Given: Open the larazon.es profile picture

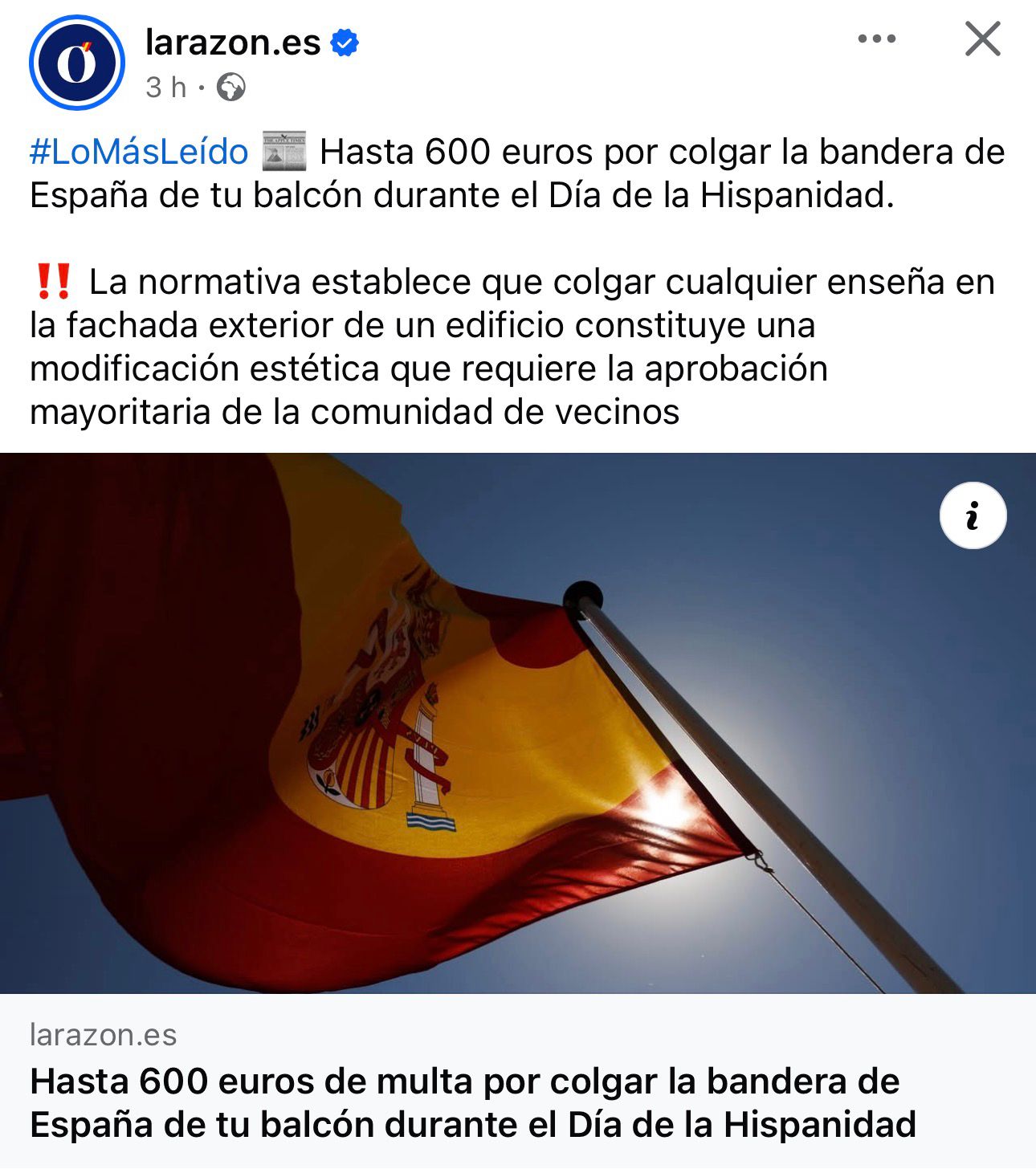Looking at the screenshot, I should (x=77, y=63).
